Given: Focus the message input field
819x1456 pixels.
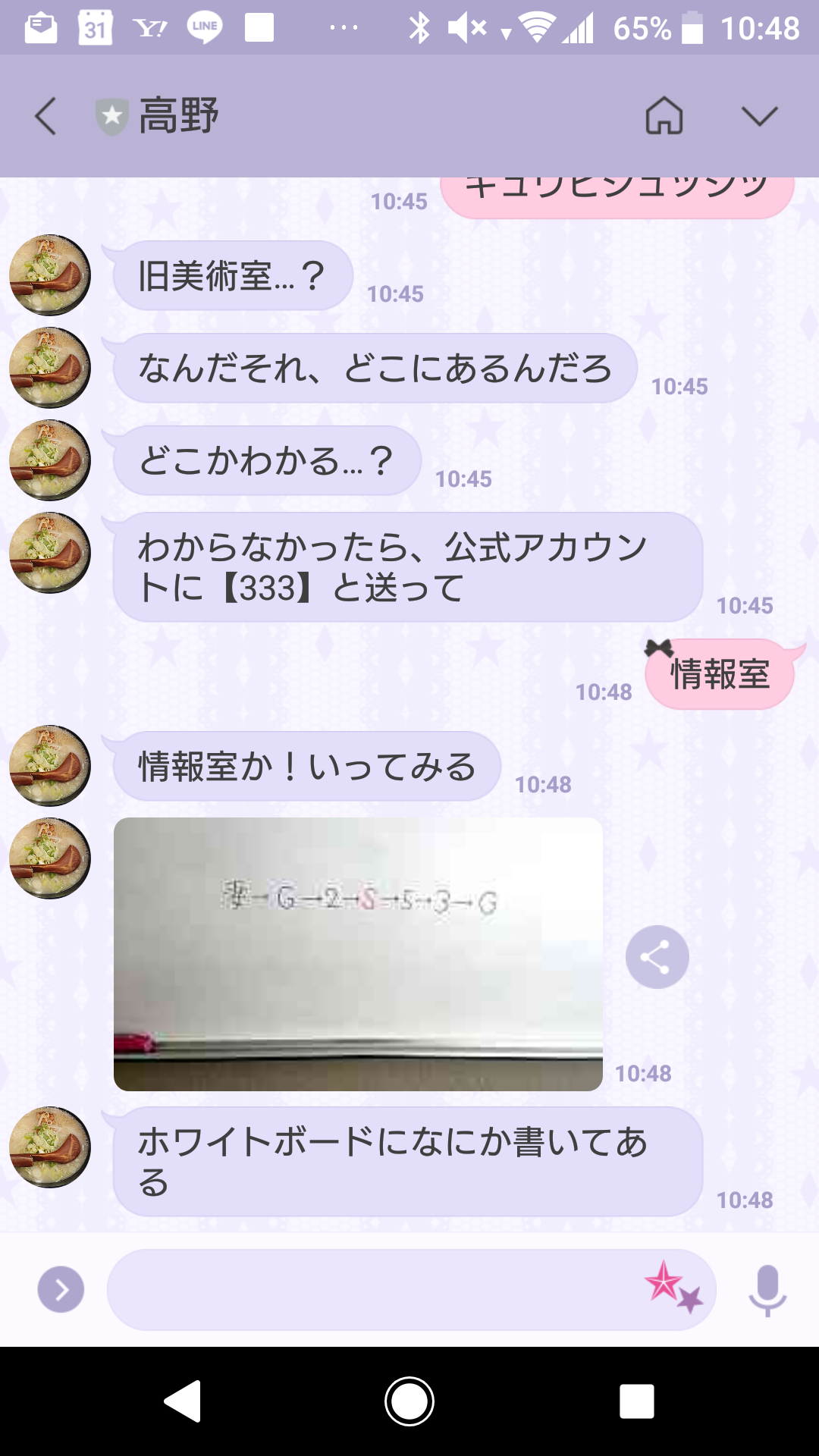Looking at the screenshot, I should tap(372, 1289).
